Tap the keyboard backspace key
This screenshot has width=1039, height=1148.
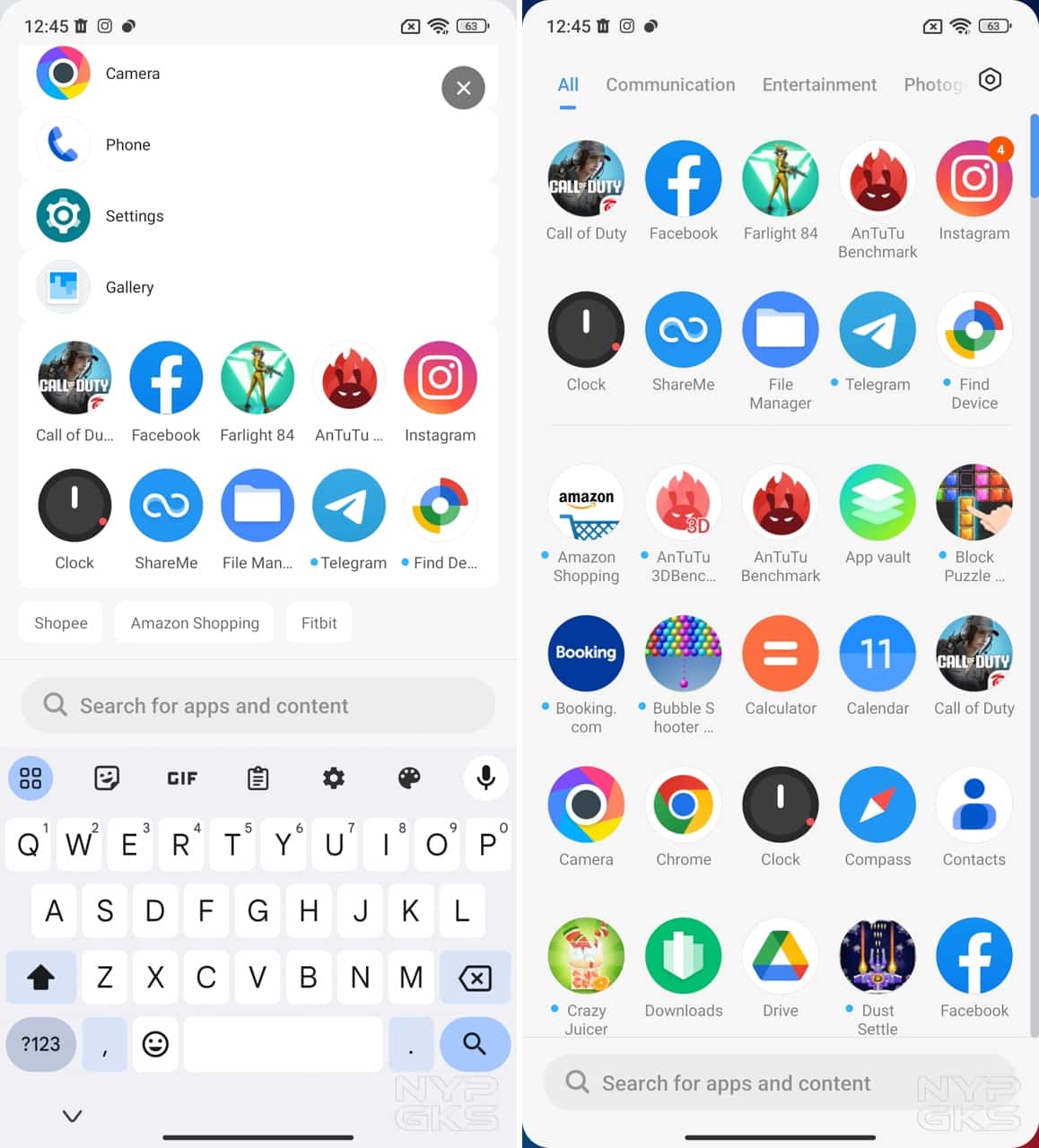tap(475, 978)
